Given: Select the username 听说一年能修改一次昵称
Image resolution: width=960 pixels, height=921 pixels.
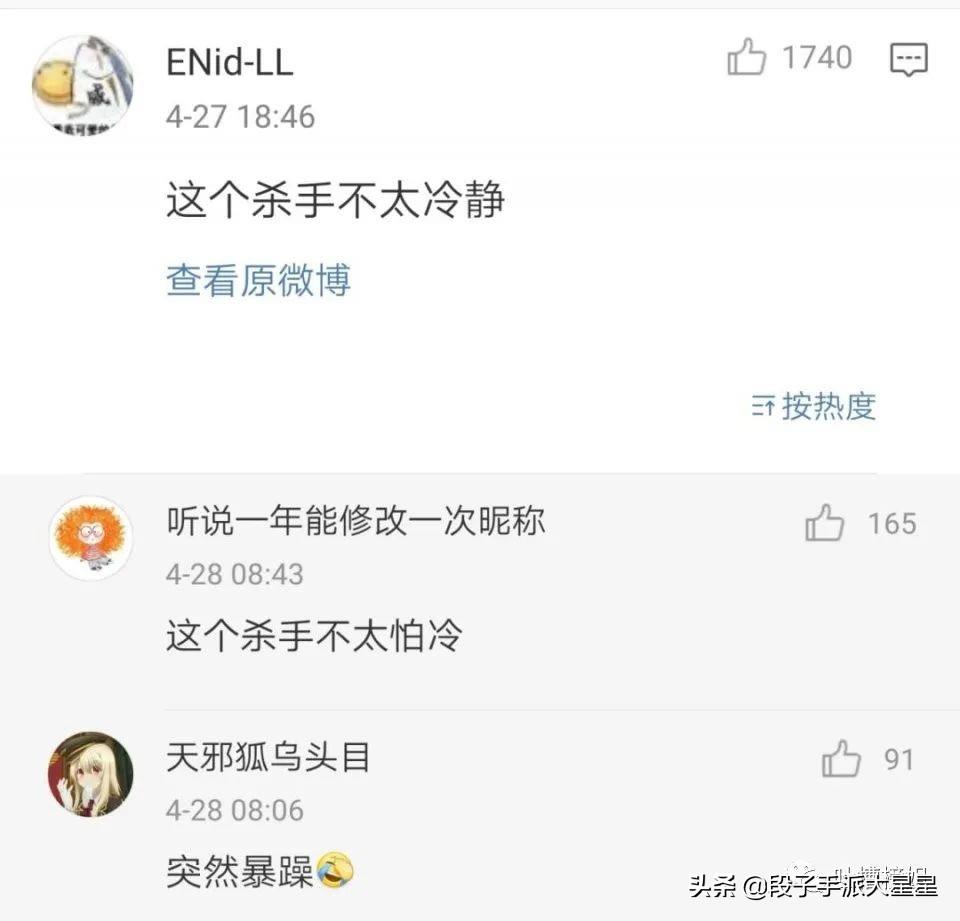Looking at the screenshot, I should coord(356,521).
